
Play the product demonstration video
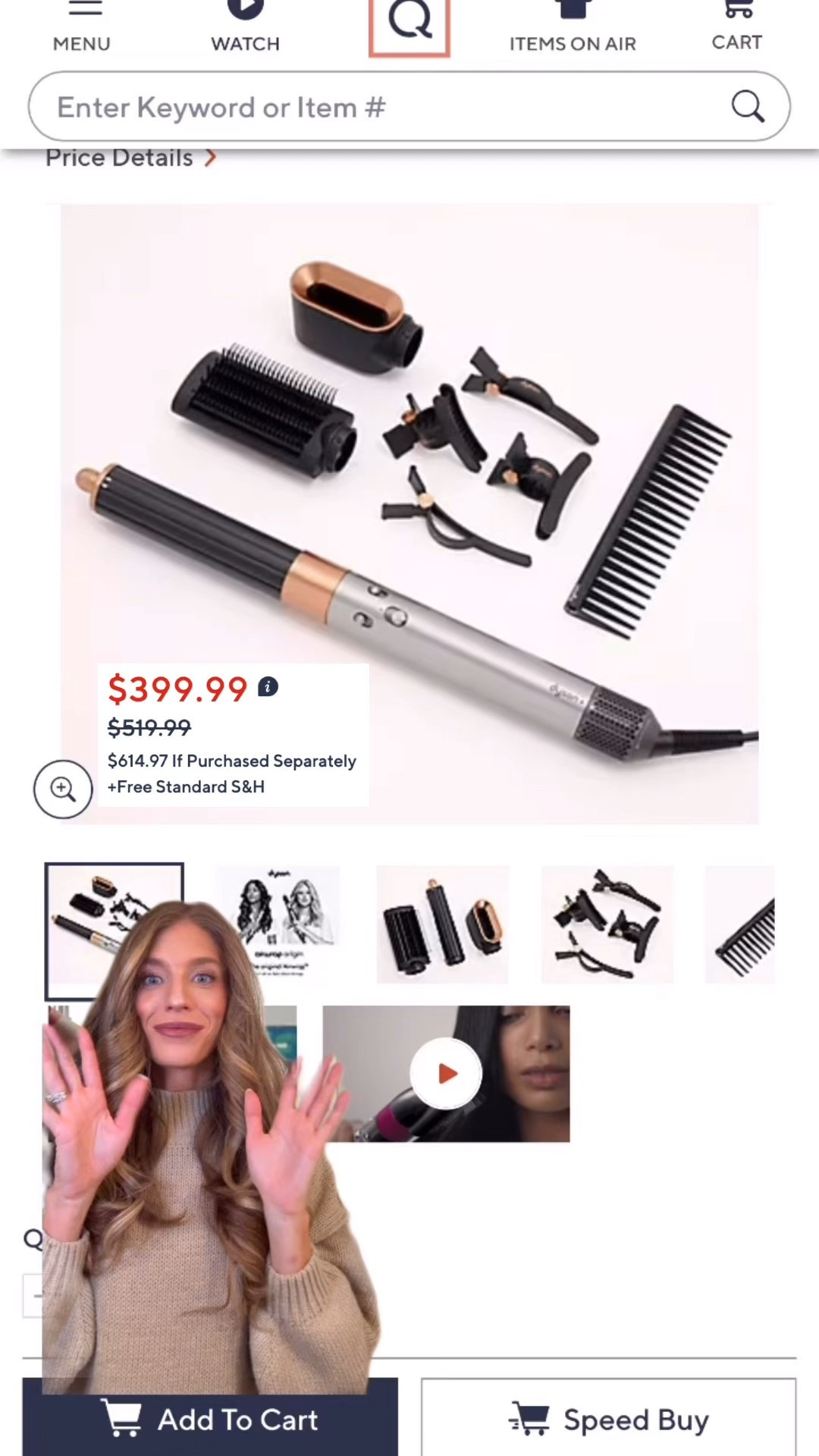pos(446,1072)
